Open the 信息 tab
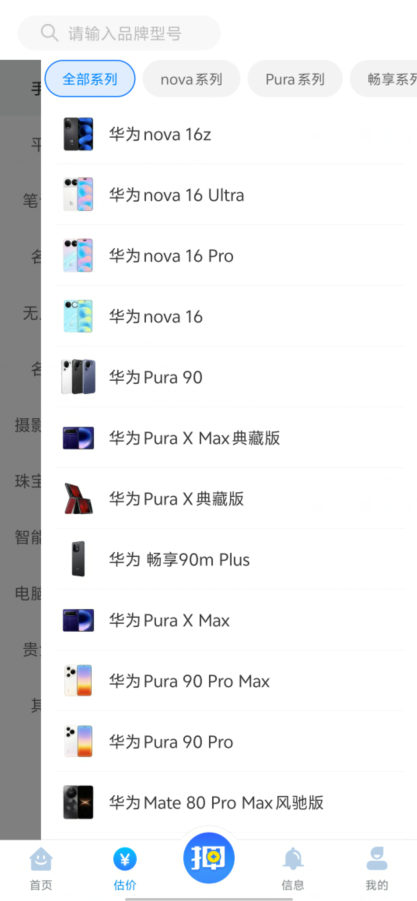417x901 pixels. pyautogui.click(x=292, y=868)
